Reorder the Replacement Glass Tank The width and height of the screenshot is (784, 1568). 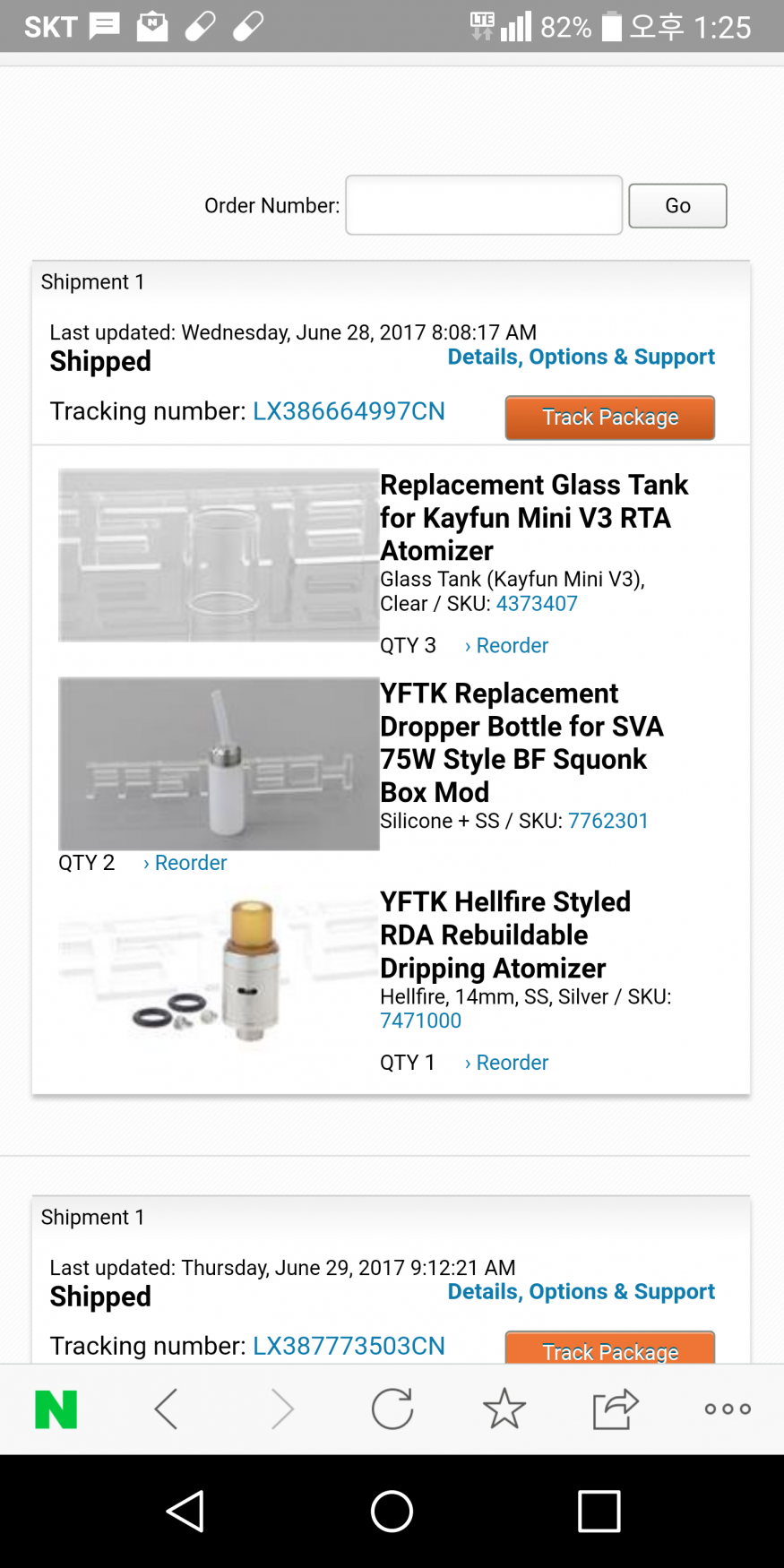click(x=507, y=646)
